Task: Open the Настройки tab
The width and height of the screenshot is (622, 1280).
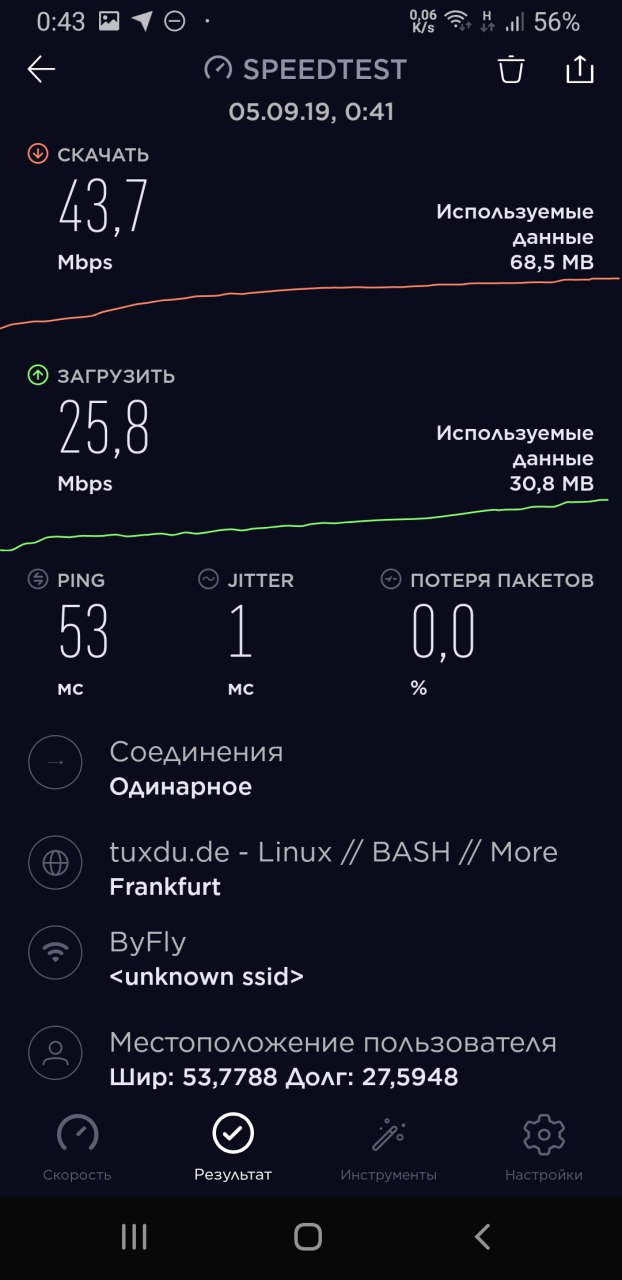Action: click(x=544, y=1149)
